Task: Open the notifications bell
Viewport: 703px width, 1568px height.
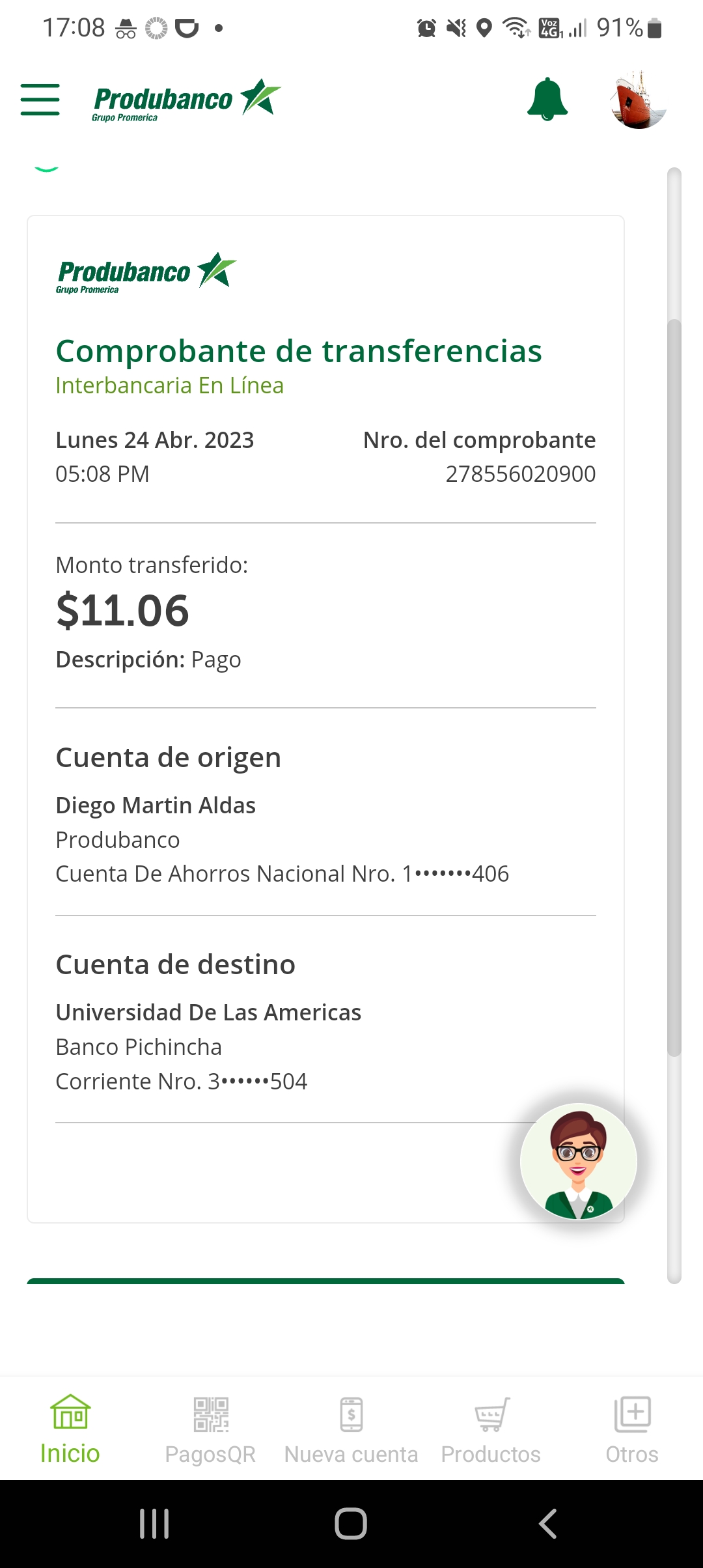Action: (x=547, y=100)
